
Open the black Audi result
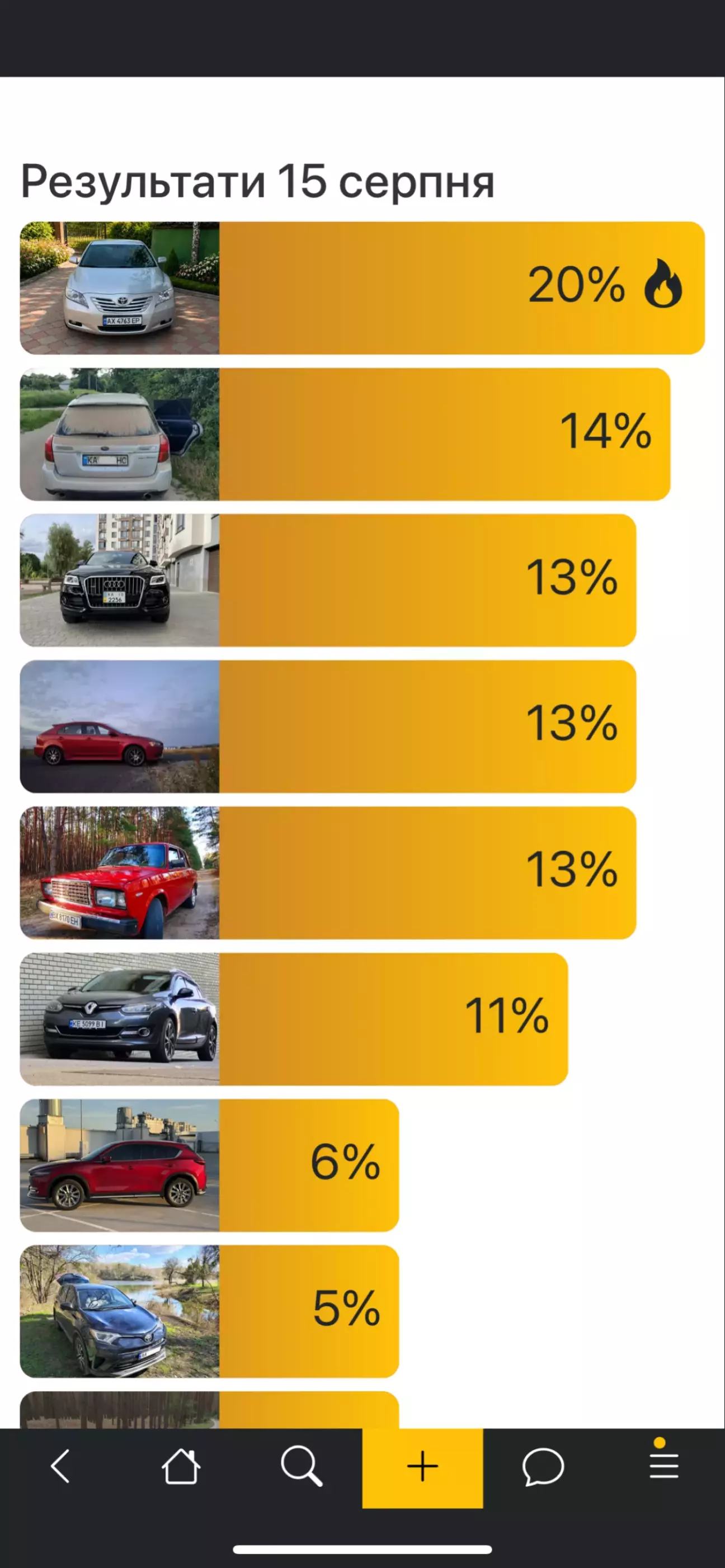tap(328, 580)
